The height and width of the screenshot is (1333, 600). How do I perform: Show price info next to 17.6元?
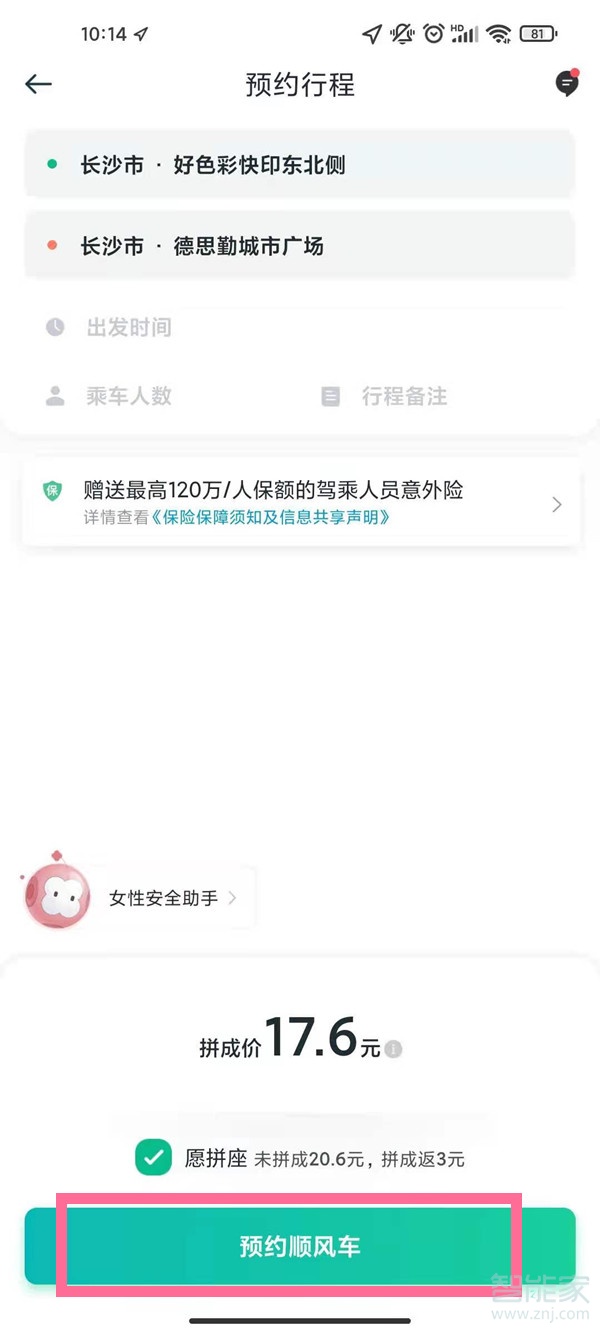pyautogui.click(x=394, y=1050)
